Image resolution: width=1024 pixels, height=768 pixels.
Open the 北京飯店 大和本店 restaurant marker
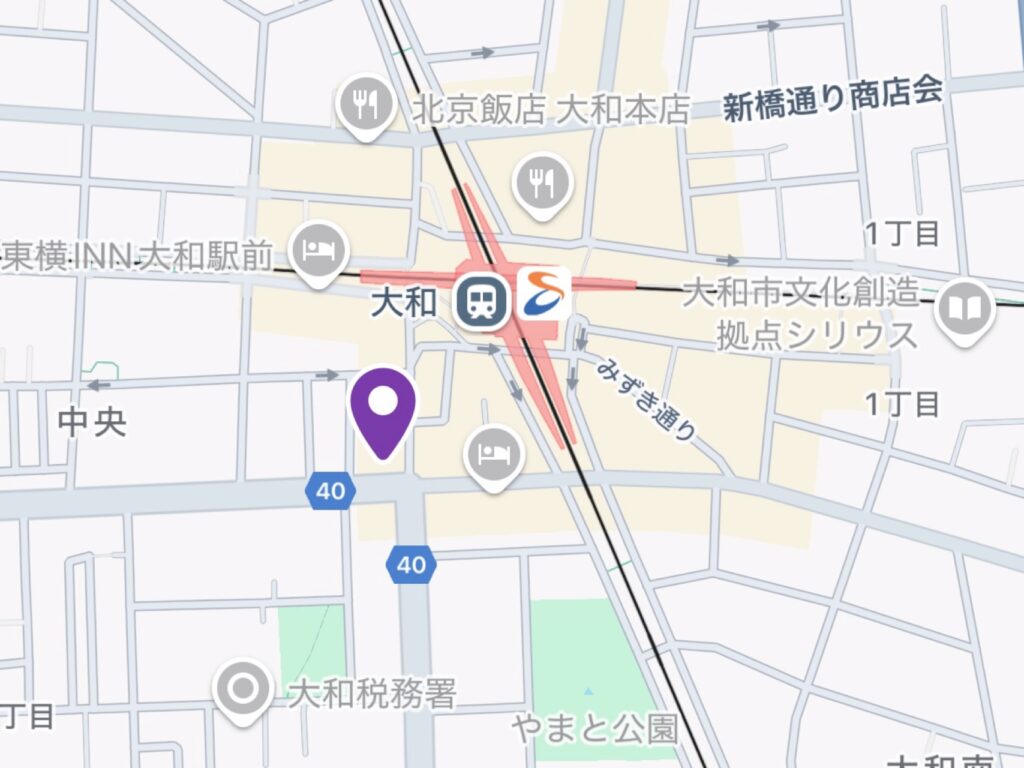pos(365,103)
